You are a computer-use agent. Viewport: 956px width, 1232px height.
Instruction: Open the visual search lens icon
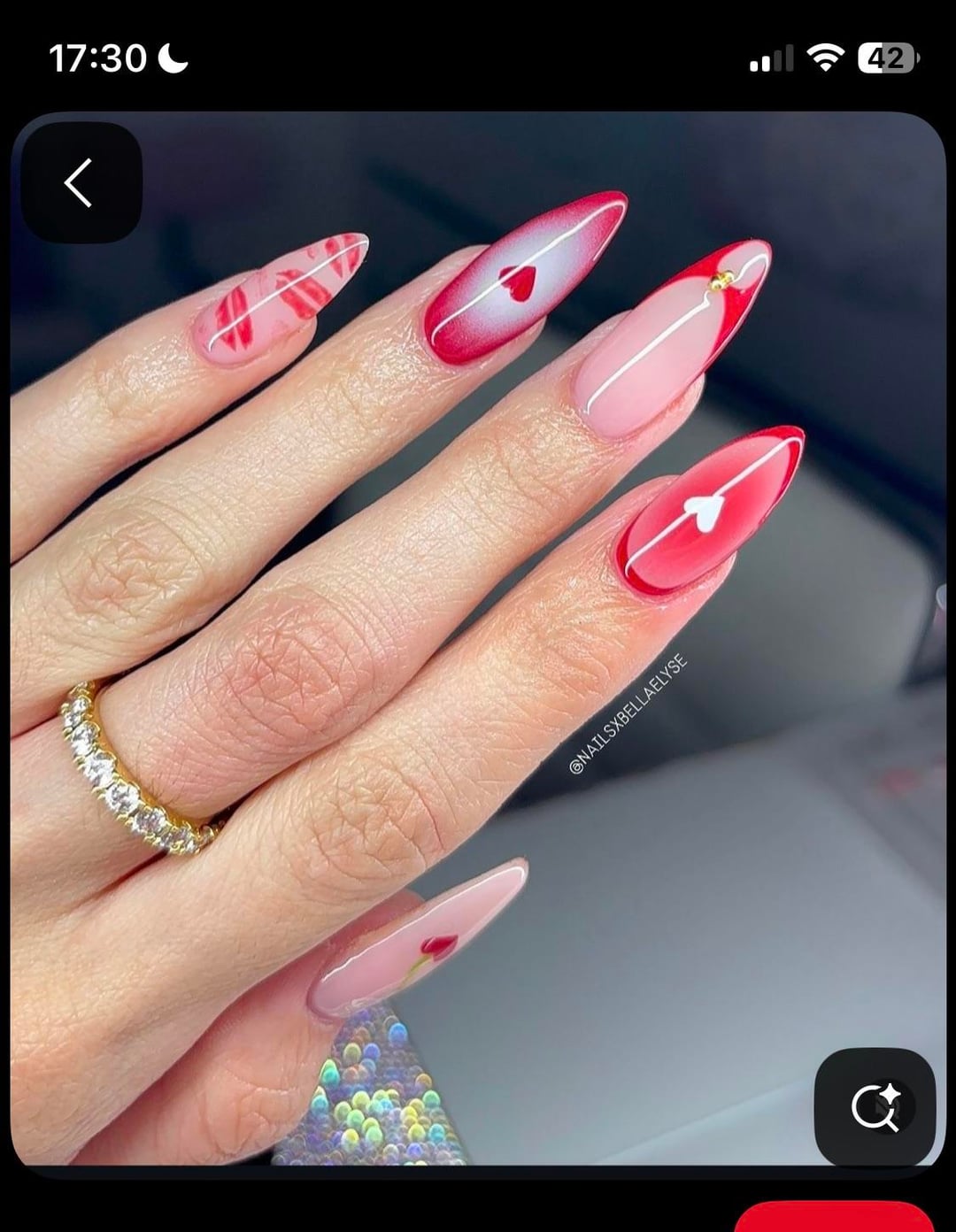point(875,1107)
